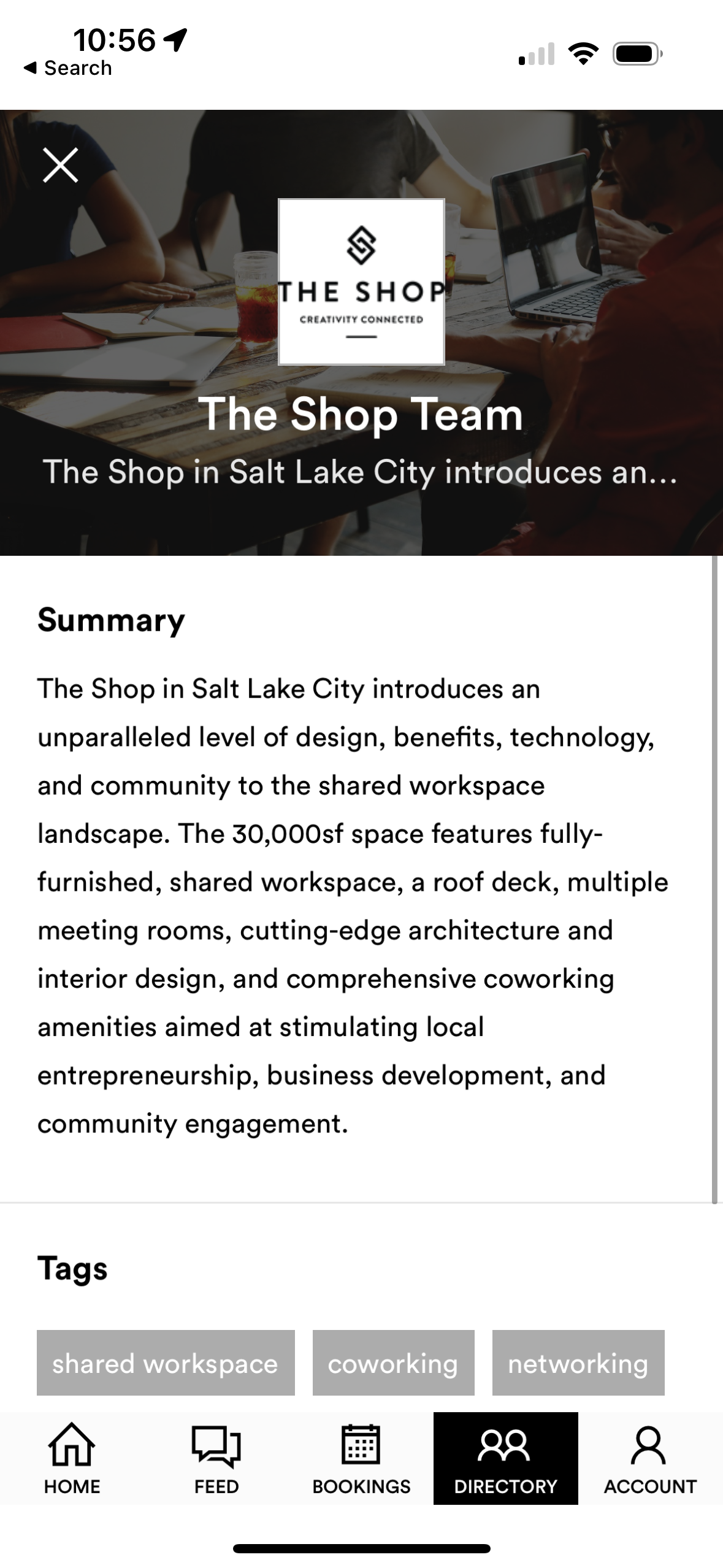Open the Account tab
Viewport: 723px width, 1568px height.
[650, 1459]
